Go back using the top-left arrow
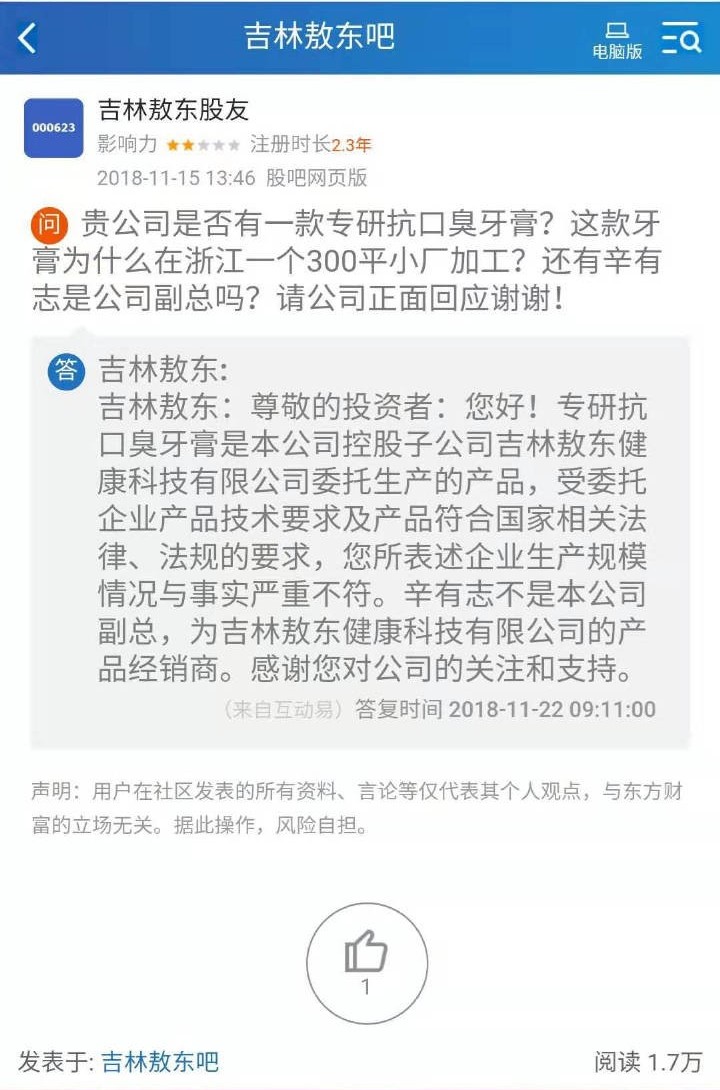 (x=28, y=38)
